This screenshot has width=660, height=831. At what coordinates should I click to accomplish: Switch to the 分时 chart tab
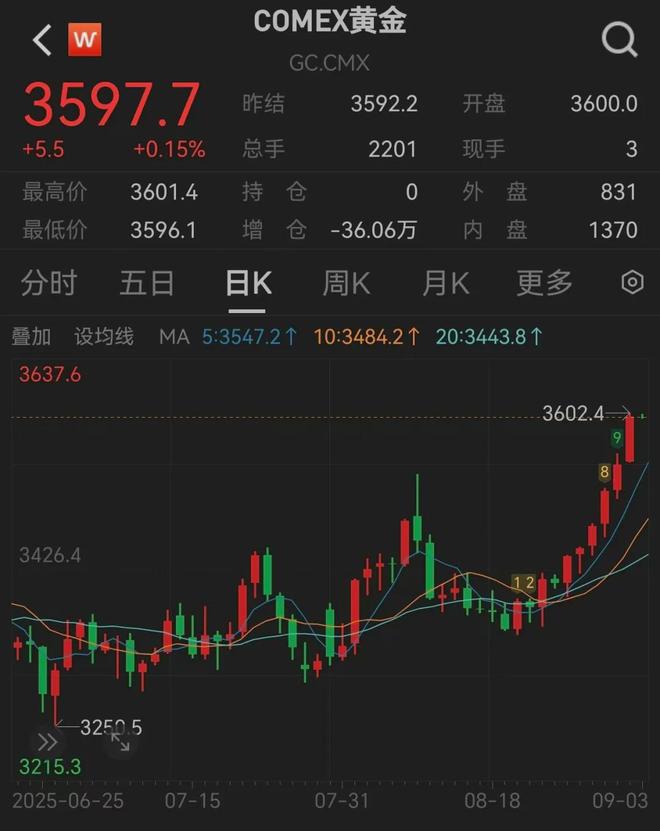(48, 283)
